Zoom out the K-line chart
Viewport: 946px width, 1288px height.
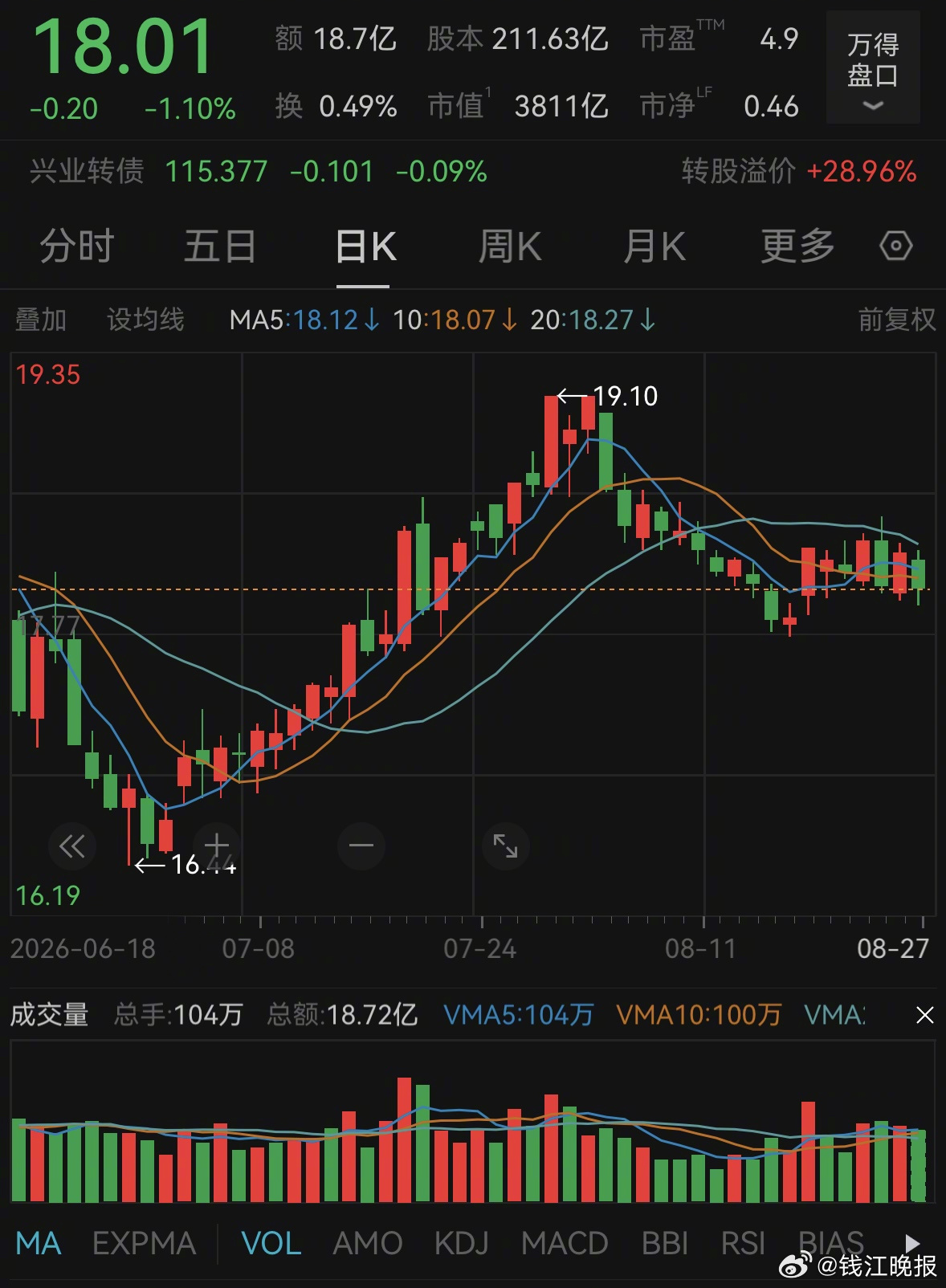[x=361, y=846]
